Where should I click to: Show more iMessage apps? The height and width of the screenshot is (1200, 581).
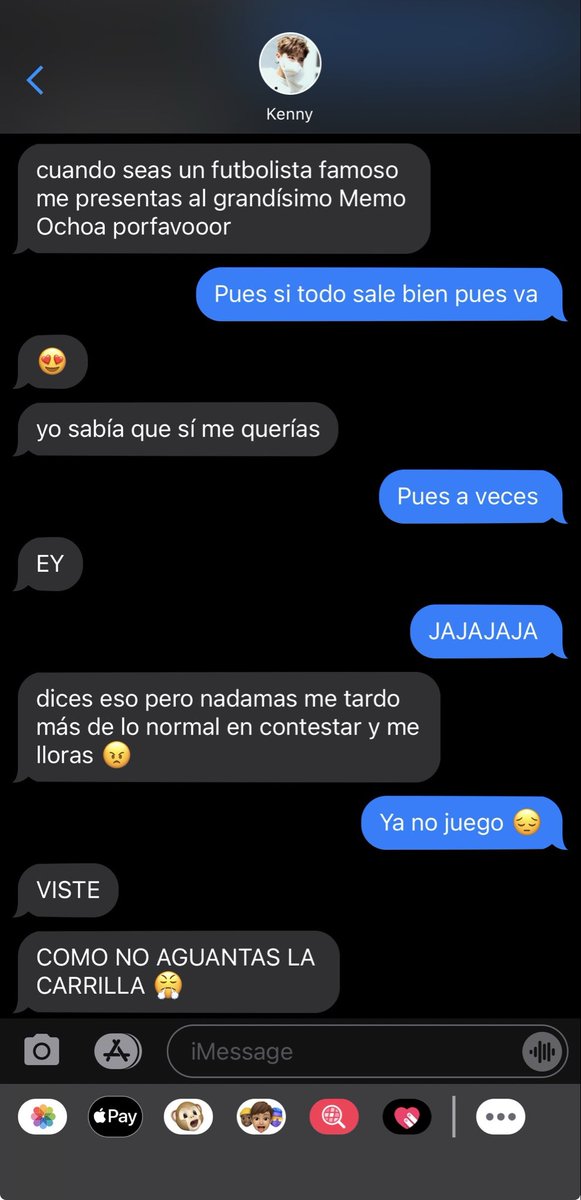pos(500,1117)
